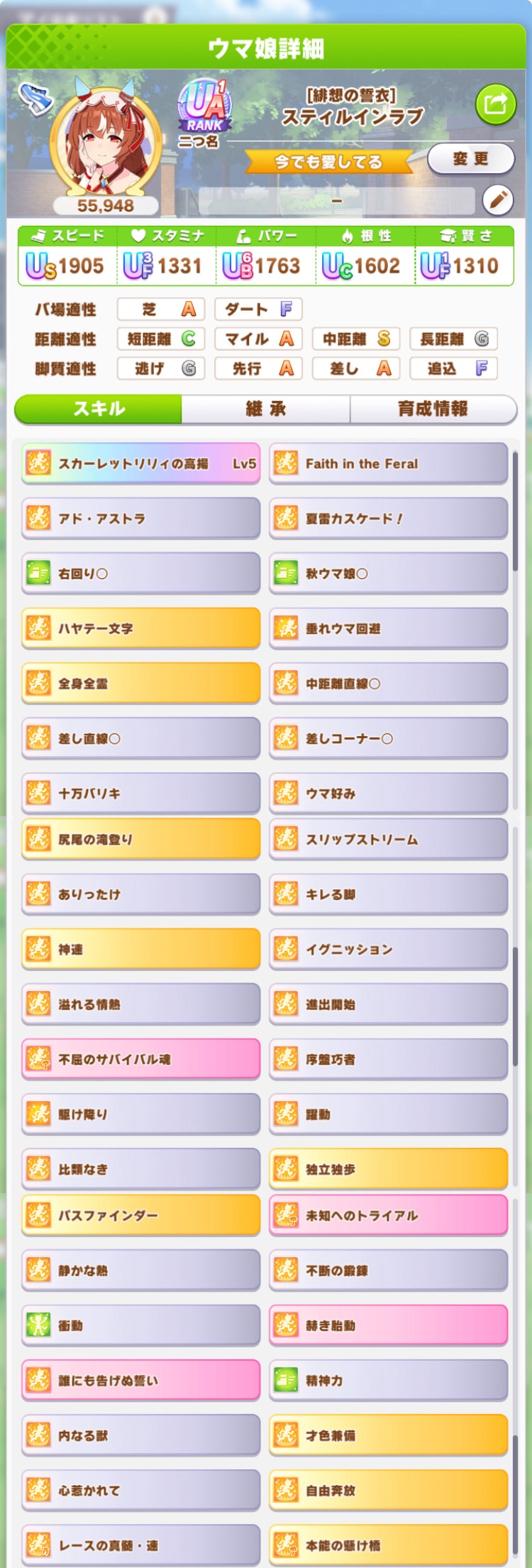Tap the ハヤテ一文字 skill
This screenshot has height=1568, width=532.
141,628
